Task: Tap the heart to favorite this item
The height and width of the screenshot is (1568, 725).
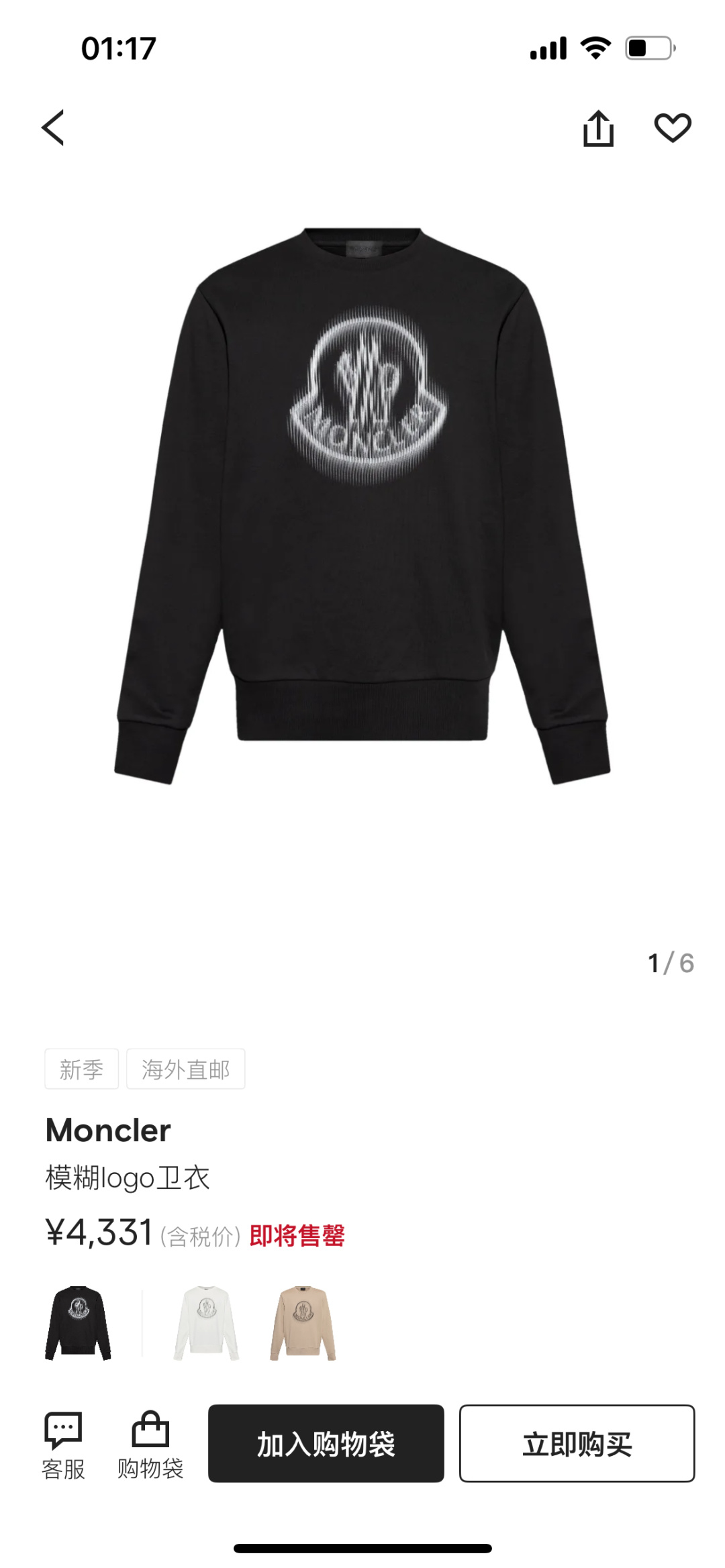Action: tap(673, 127)
